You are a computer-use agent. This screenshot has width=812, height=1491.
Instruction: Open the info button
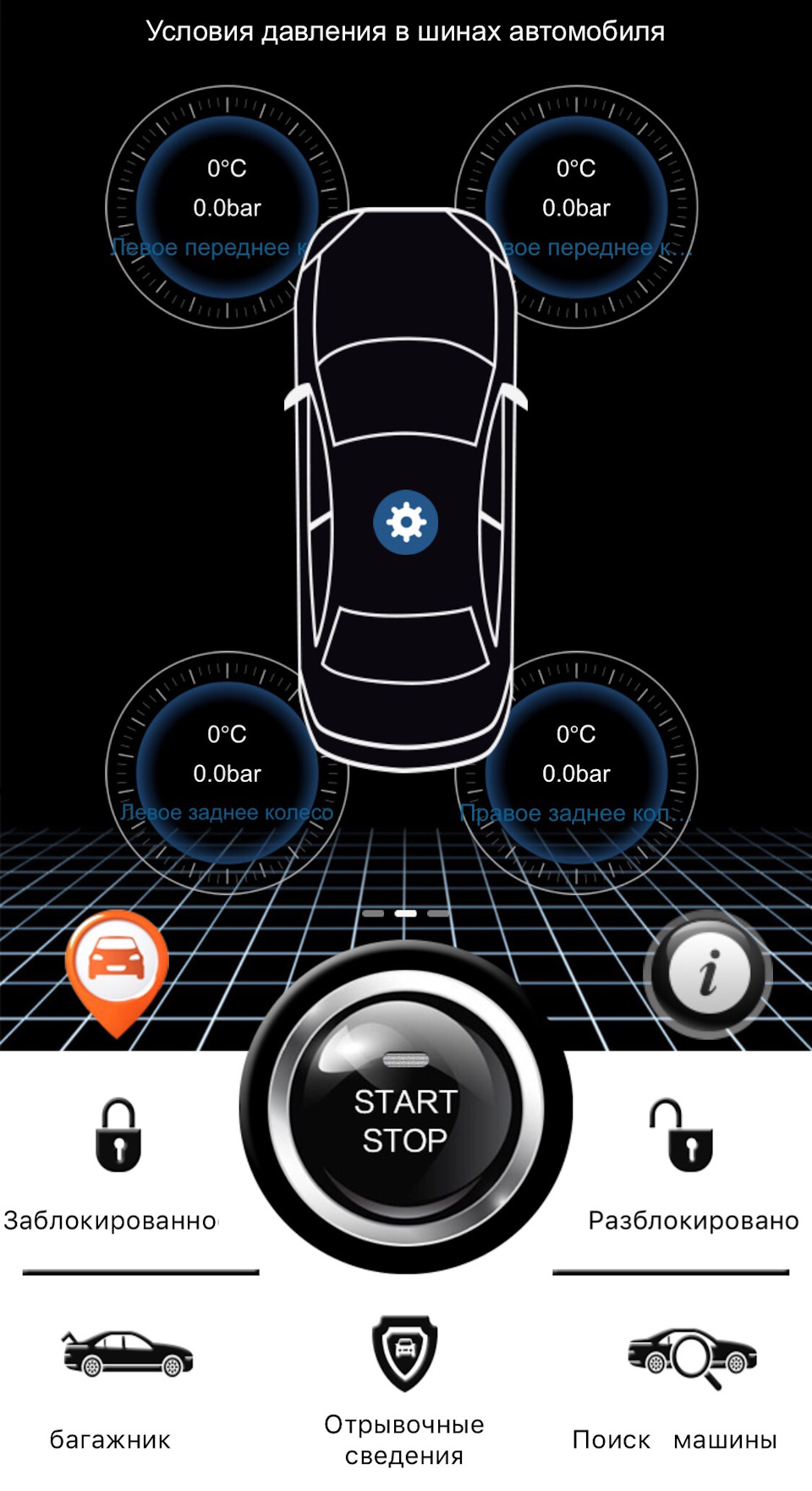tap(709, 973)
